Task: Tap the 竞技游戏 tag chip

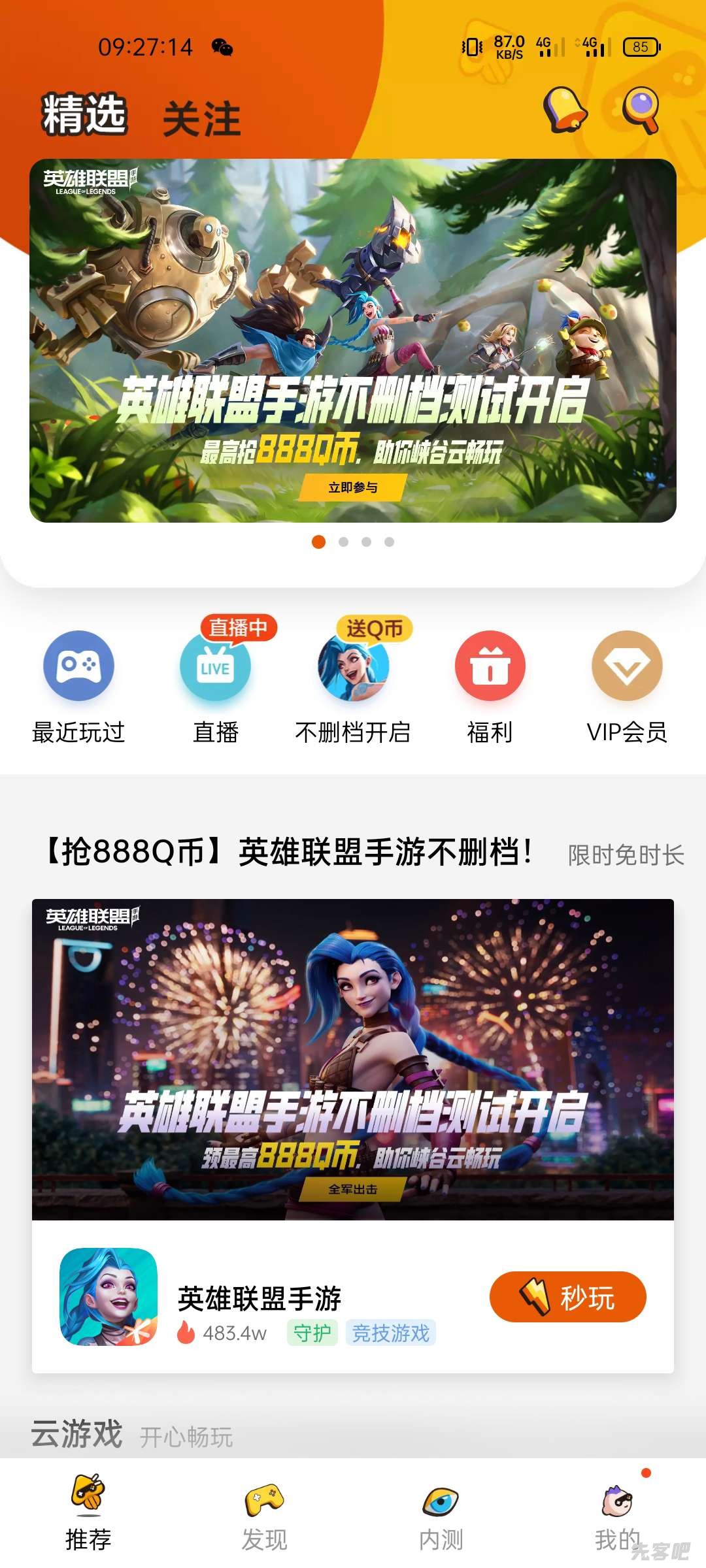Action: point(390,1333)
